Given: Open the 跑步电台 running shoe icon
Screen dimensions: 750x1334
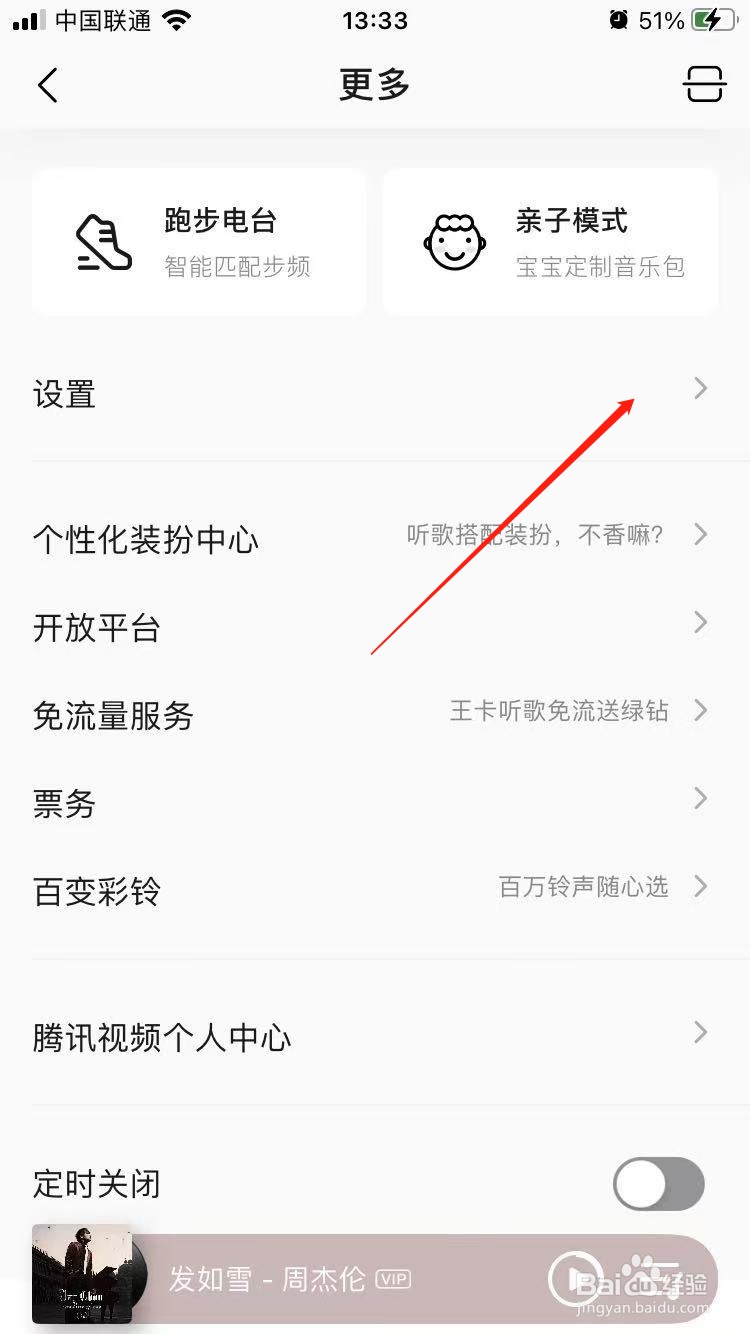Looking at the screenshot, I should (x=103, y=242).
